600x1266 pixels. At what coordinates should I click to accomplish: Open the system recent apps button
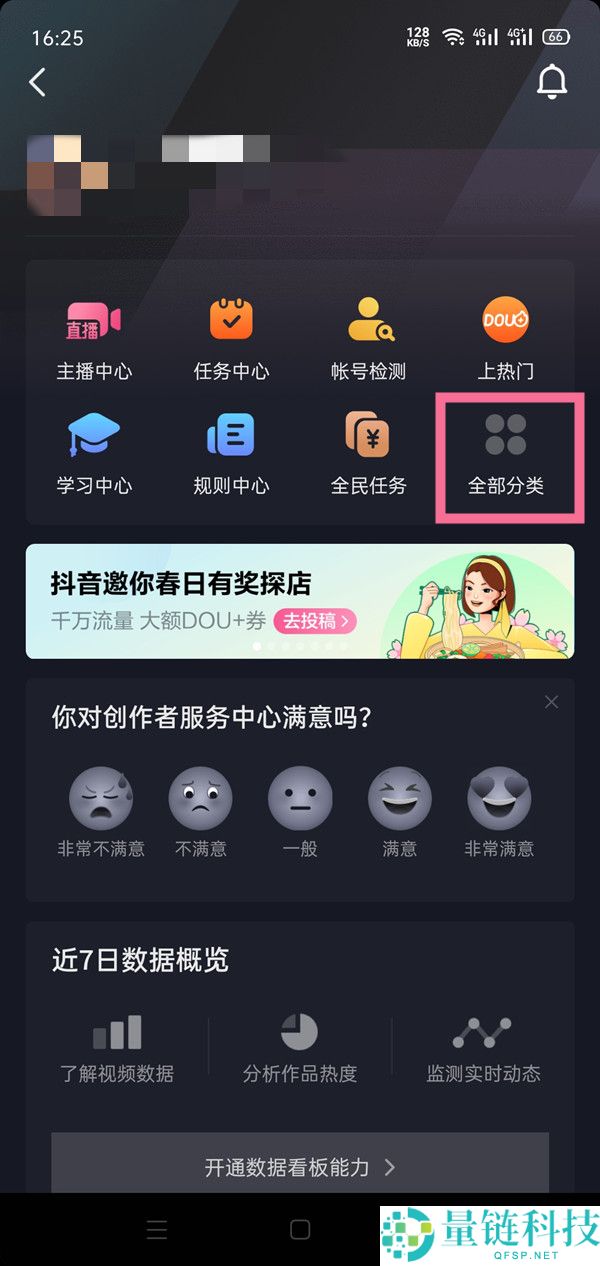pos(157,1229)
